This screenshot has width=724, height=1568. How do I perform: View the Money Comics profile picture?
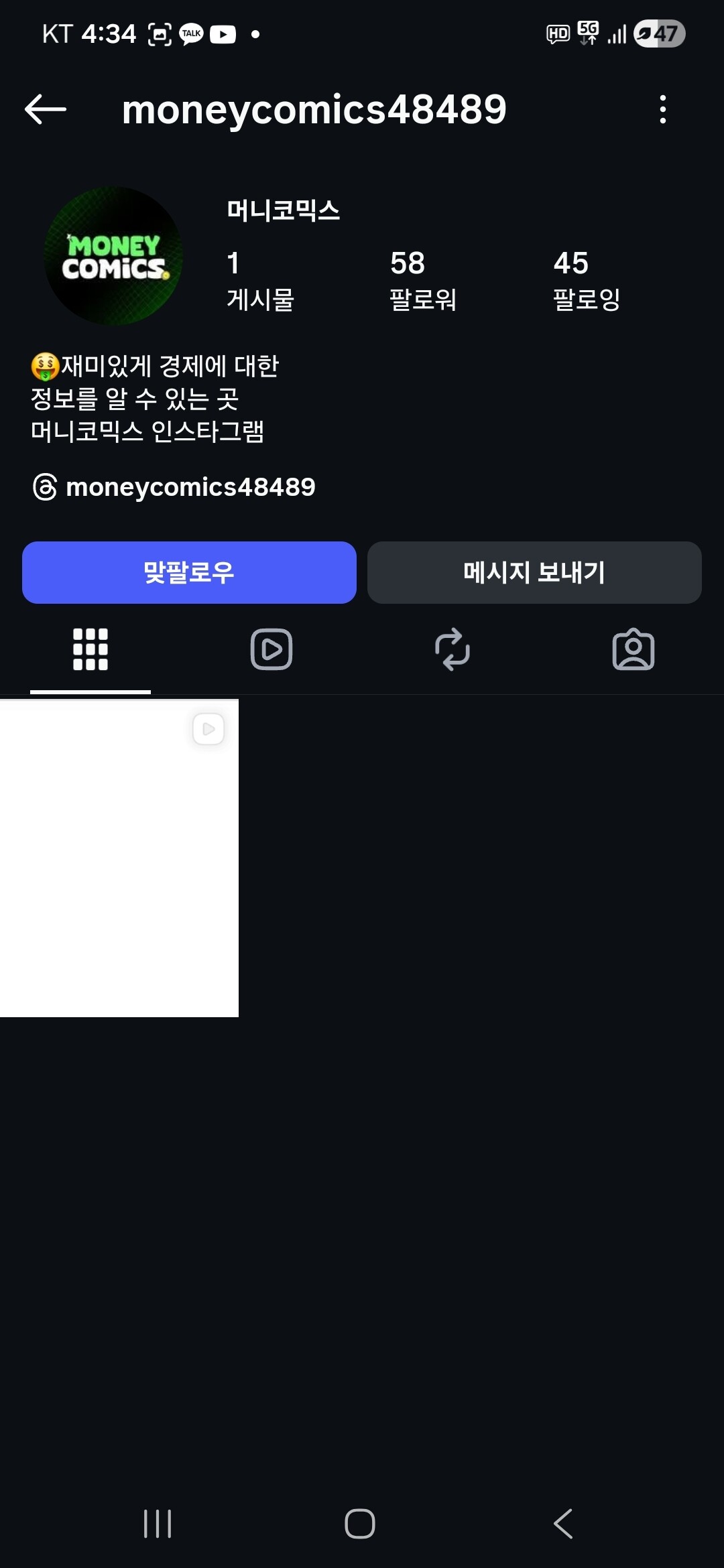(x=113, y=256)
